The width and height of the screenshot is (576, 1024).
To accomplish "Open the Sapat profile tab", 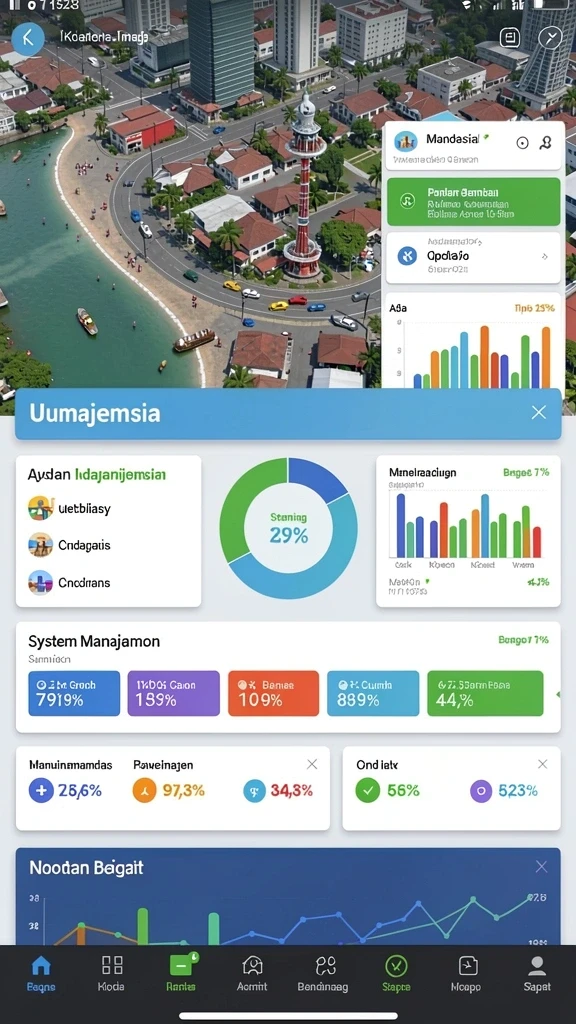I will (x=537, y=973).
